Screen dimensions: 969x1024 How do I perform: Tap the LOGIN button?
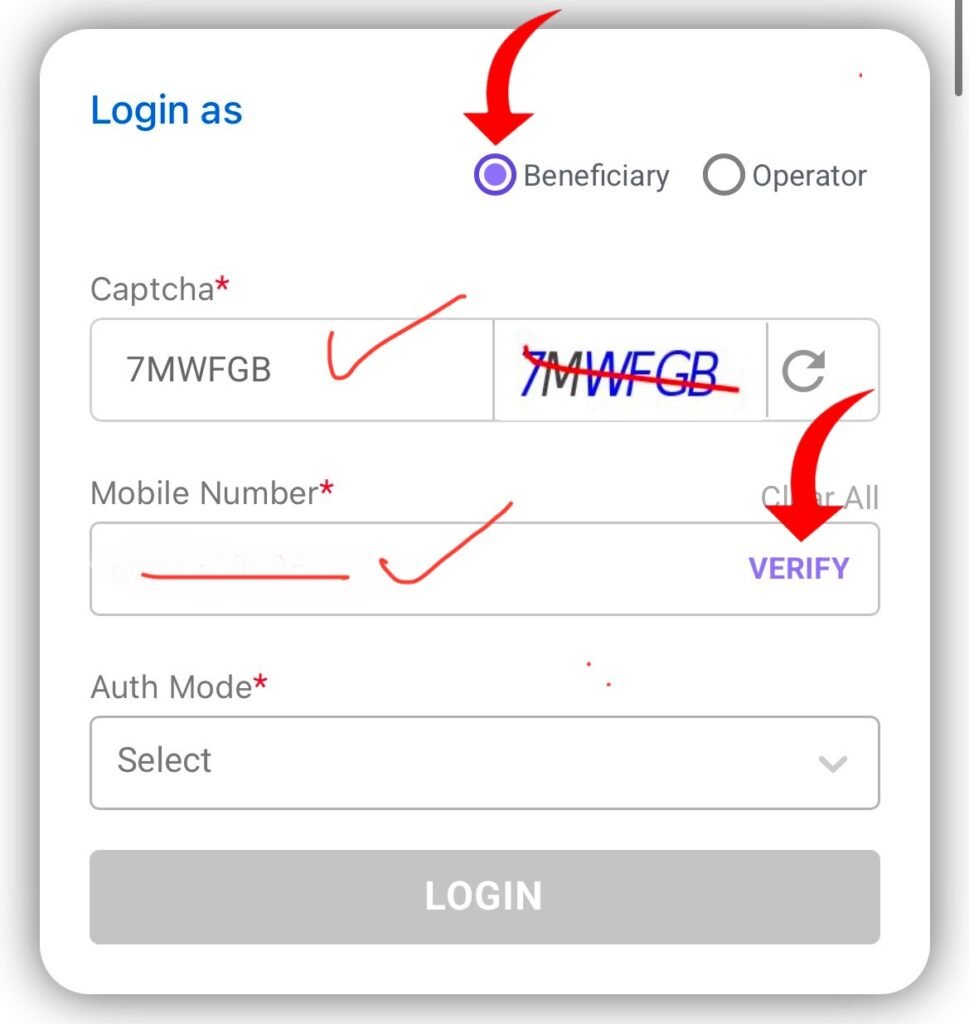(x=484, y=896)
